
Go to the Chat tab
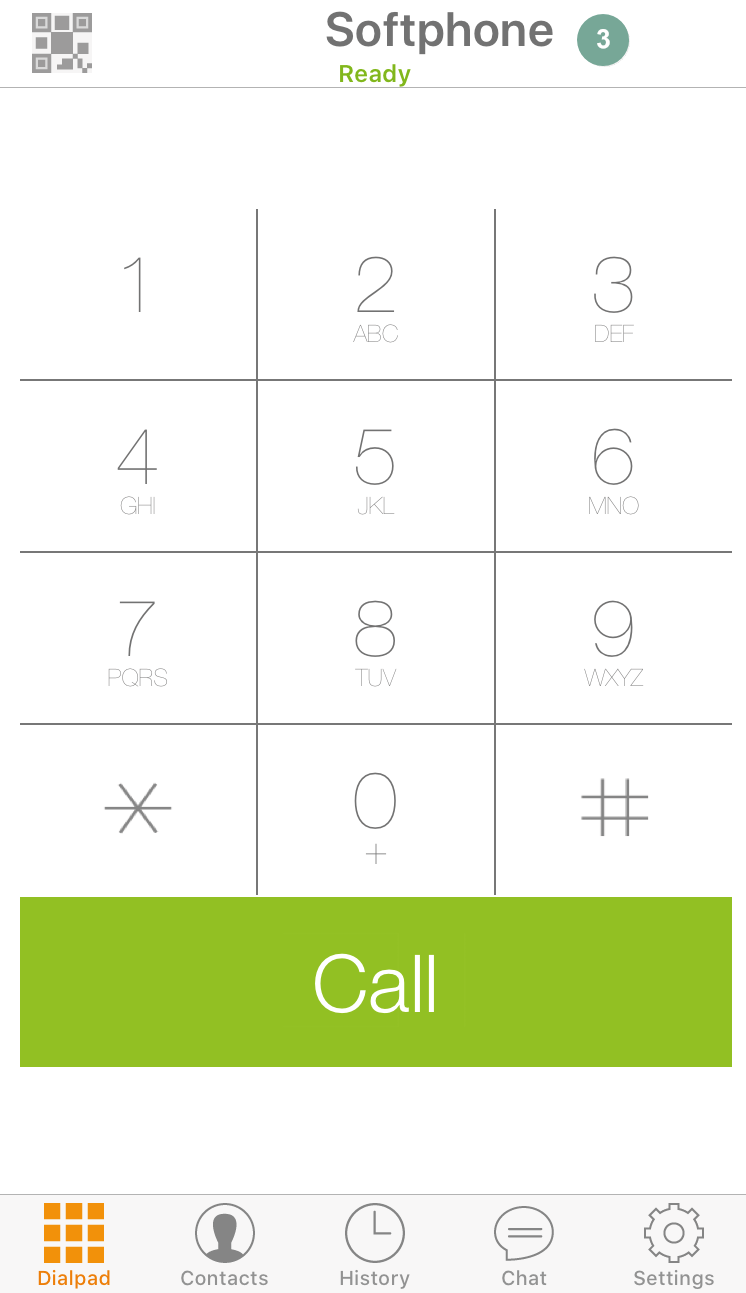click(x=524, y=1244)
